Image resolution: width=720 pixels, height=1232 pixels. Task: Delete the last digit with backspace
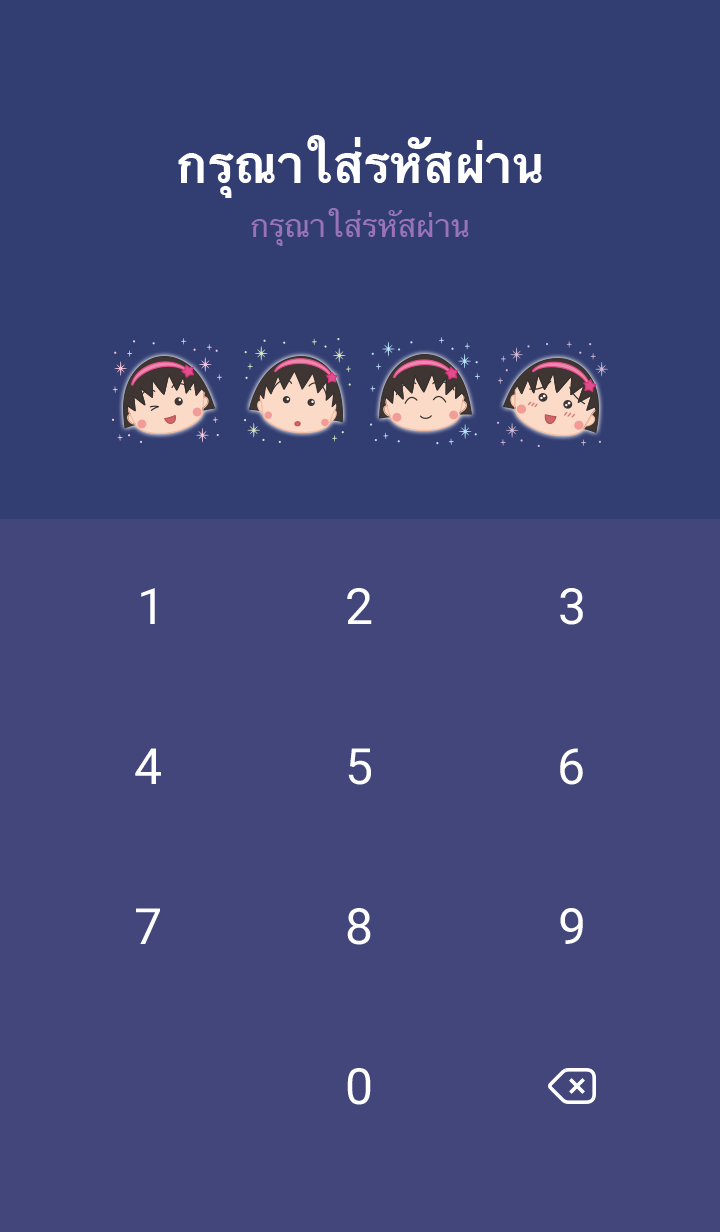pos(572,1086)
